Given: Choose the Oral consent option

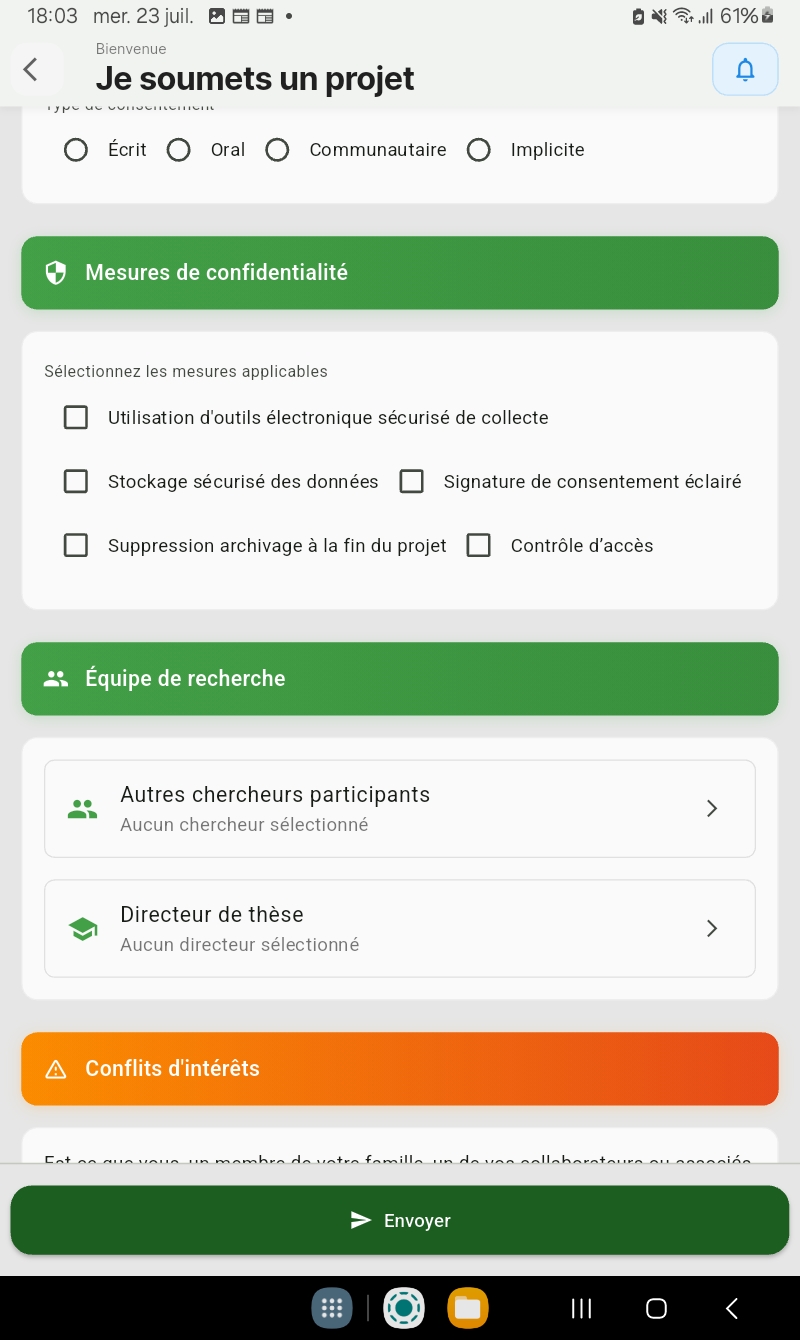Looking at the screenshot, I should [x=179, y=150].
